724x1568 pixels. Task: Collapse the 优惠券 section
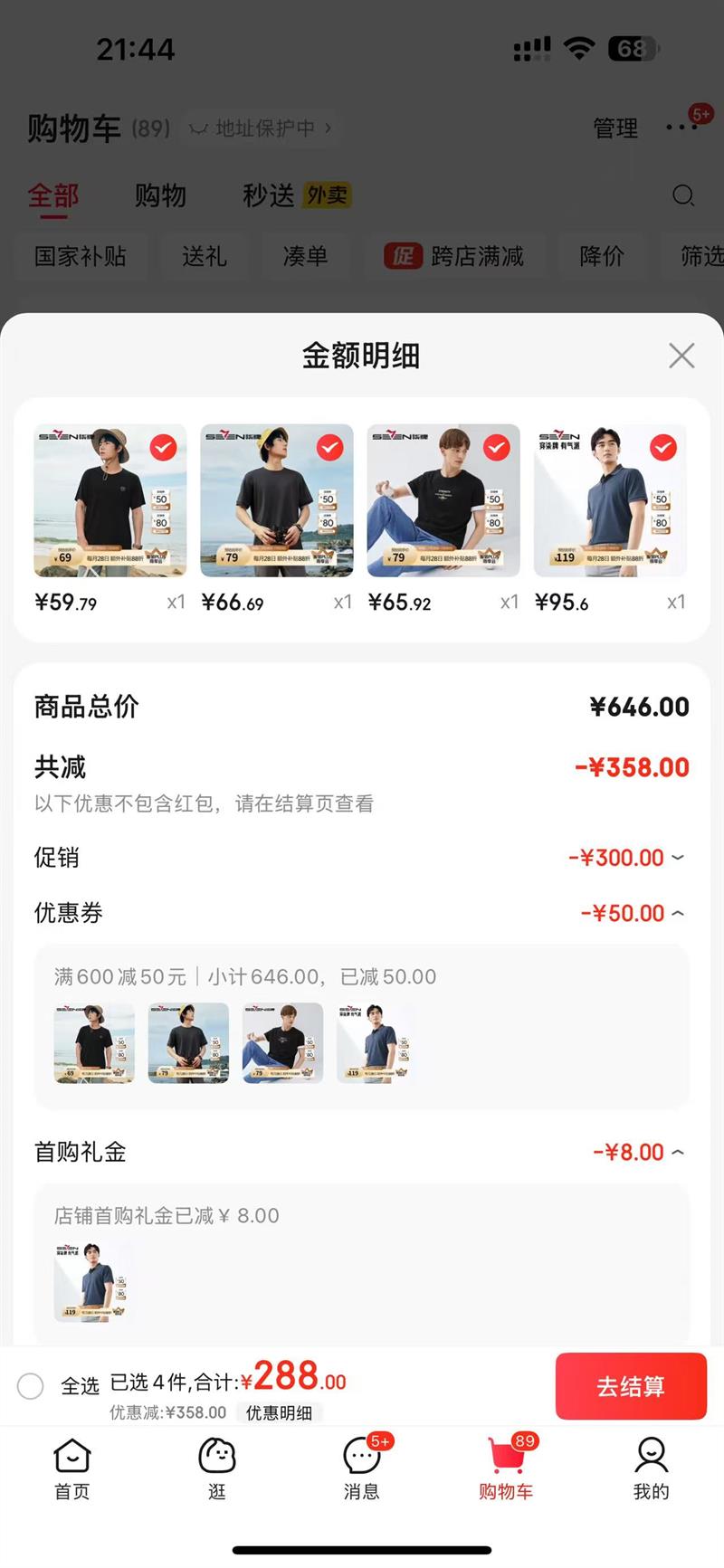(x=678, y=913)
